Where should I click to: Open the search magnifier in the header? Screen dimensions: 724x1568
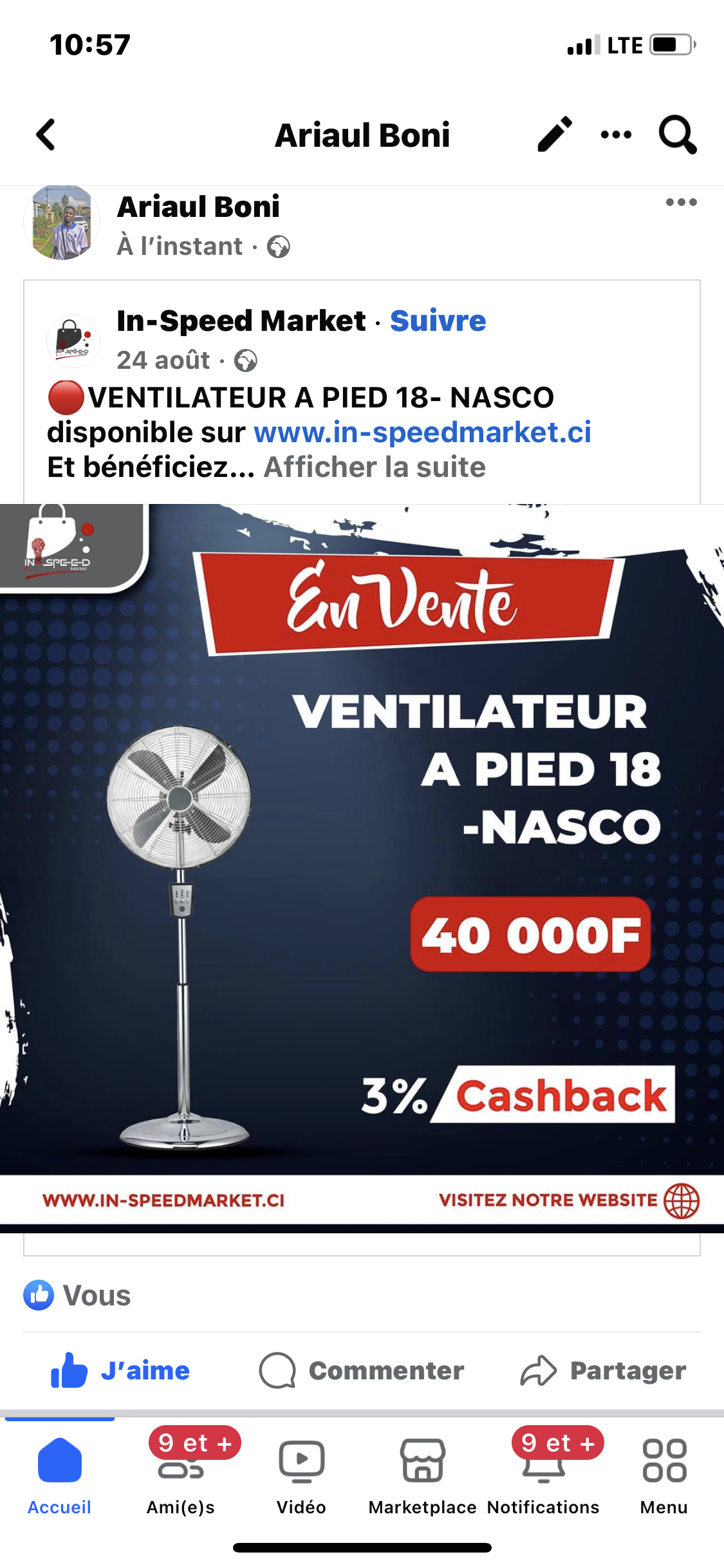677,135
